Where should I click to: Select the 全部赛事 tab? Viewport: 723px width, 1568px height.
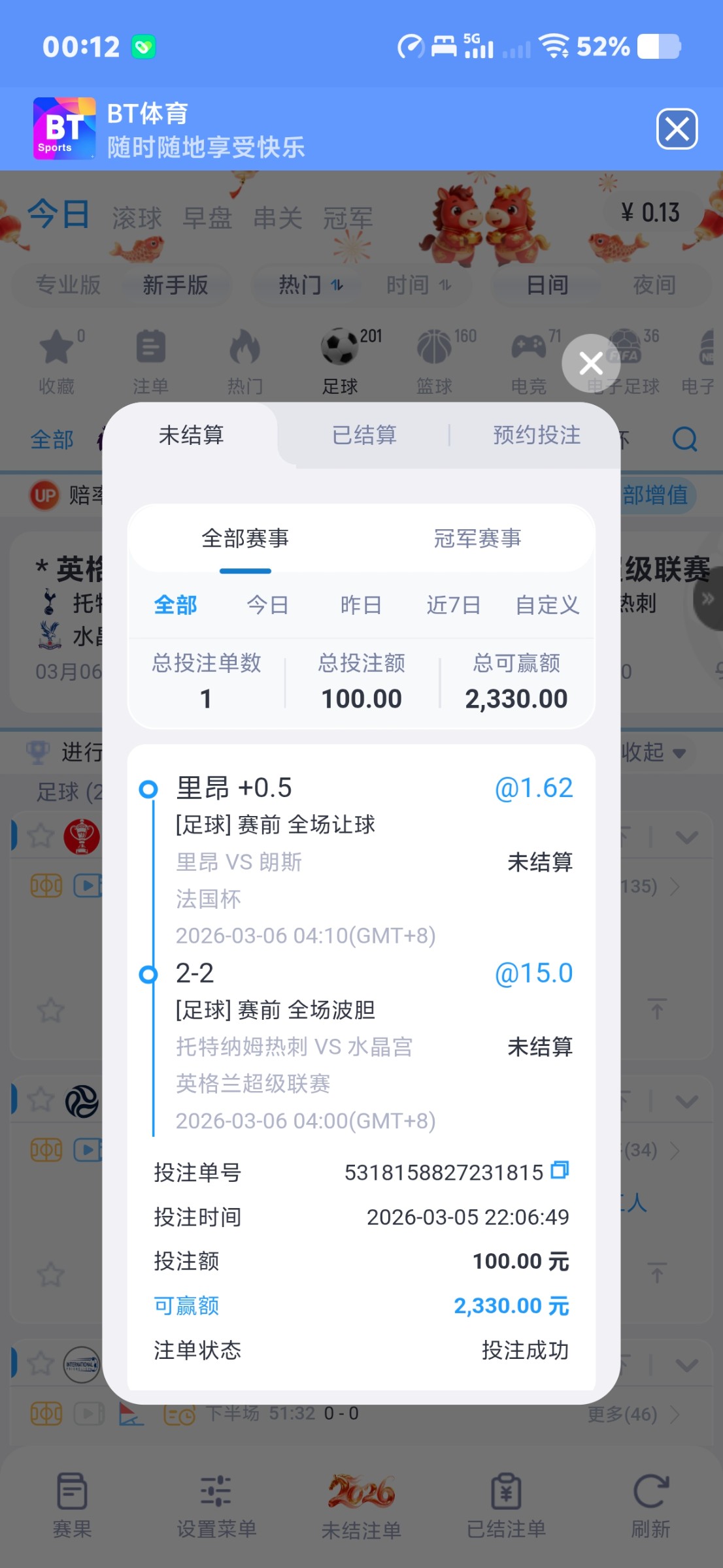click(245, 539)
